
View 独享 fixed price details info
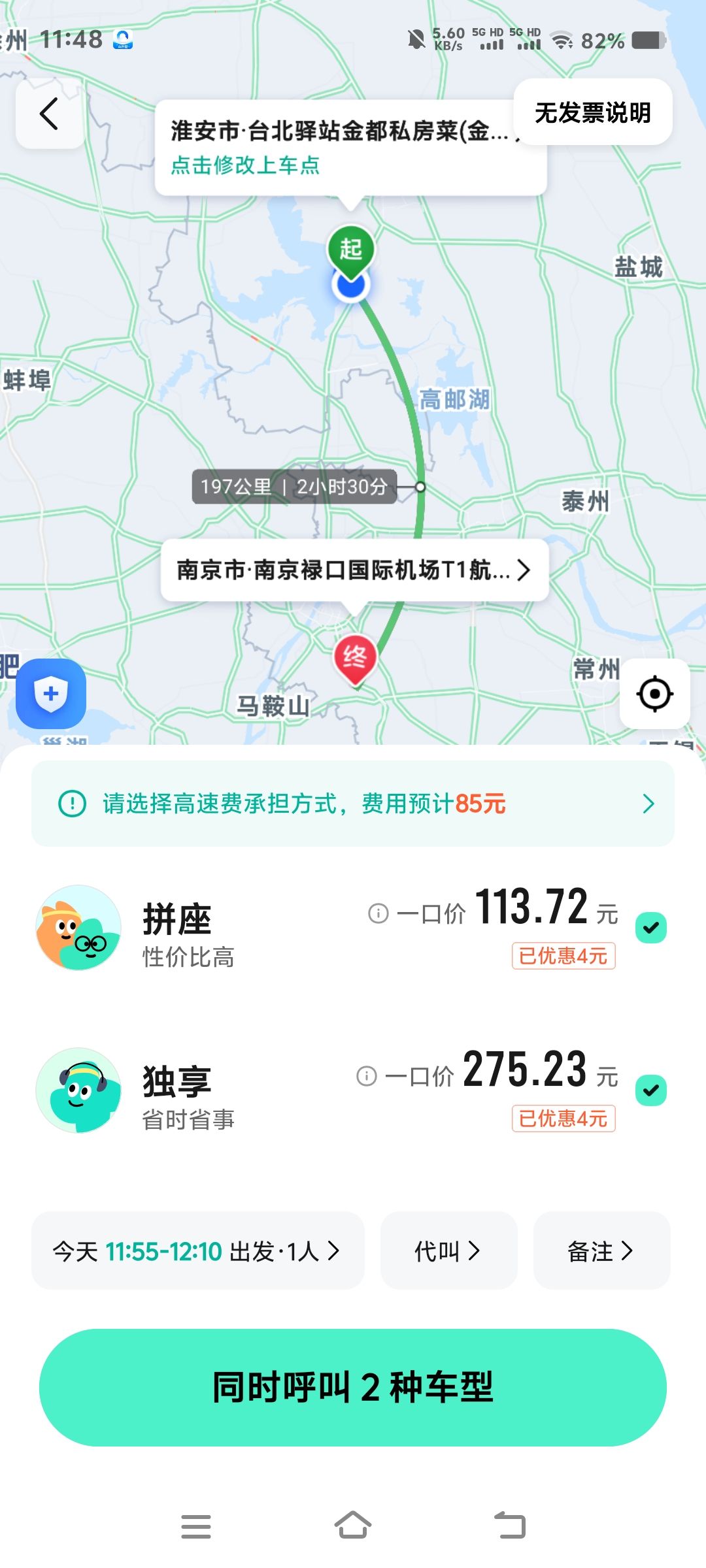(x=367, y=1076)
